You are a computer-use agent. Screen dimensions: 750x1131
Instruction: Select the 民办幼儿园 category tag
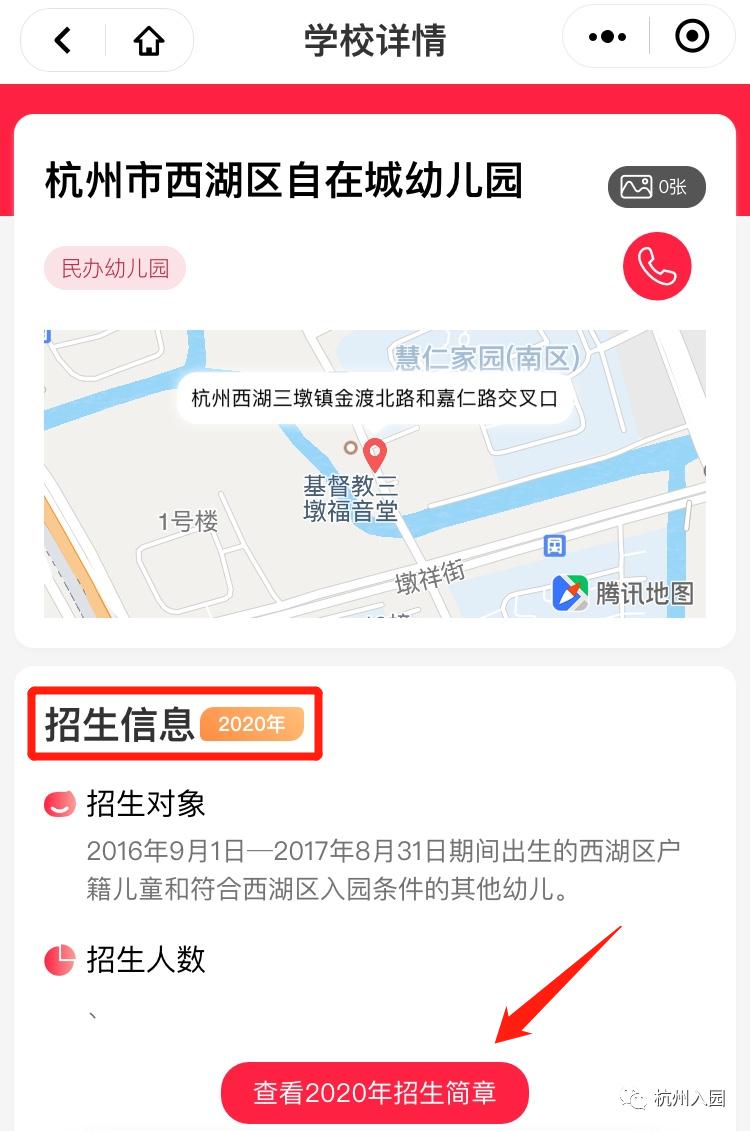[114, 267]
